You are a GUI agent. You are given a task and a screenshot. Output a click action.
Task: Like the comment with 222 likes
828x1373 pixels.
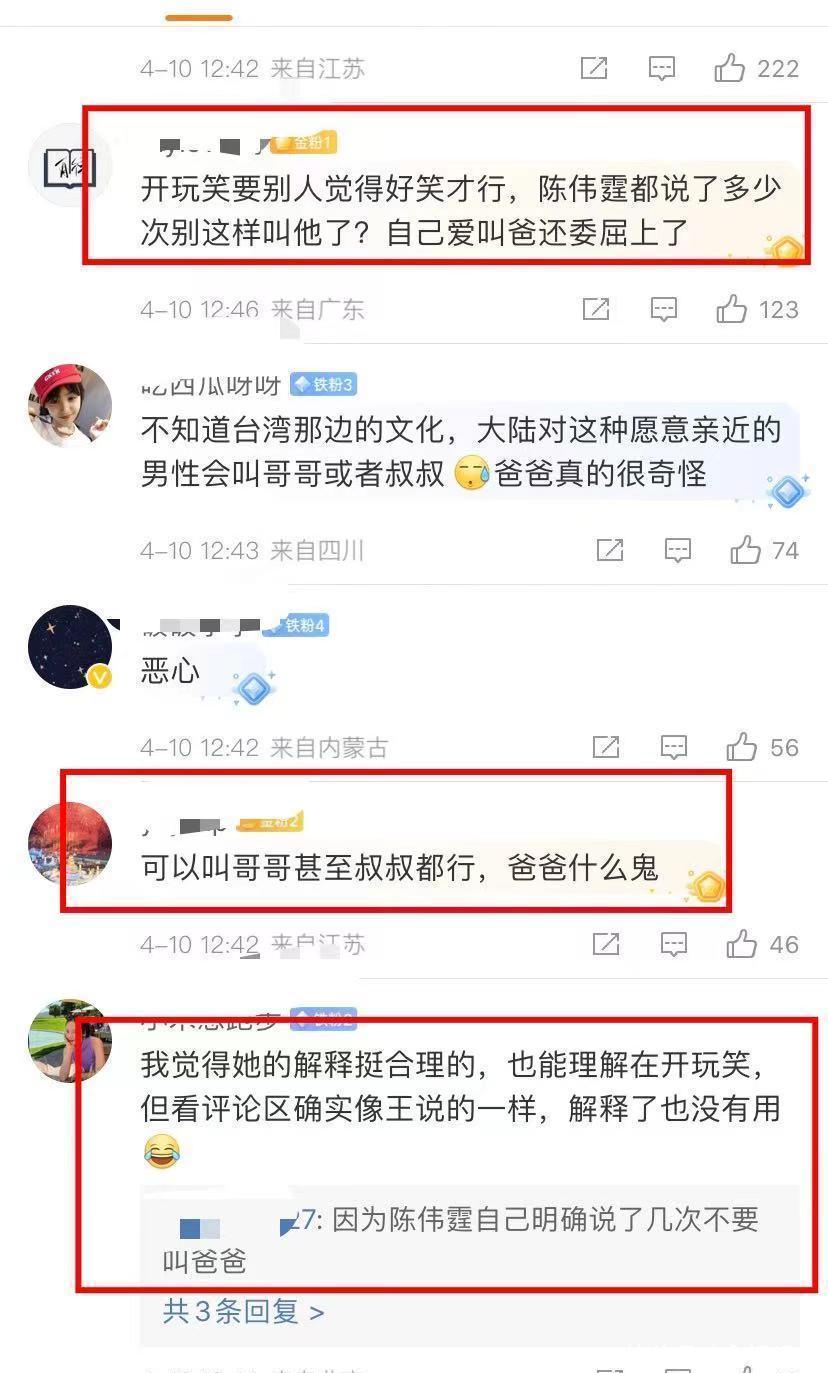click(730, 68)
